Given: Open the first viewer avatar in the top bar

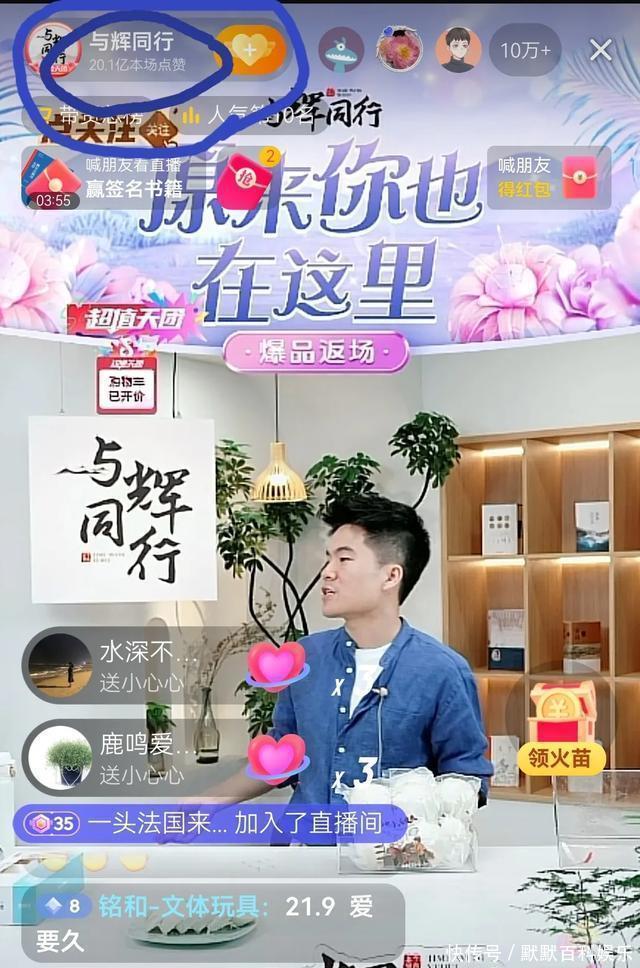Looking at the screenshot, I should [x=341, y=50].
